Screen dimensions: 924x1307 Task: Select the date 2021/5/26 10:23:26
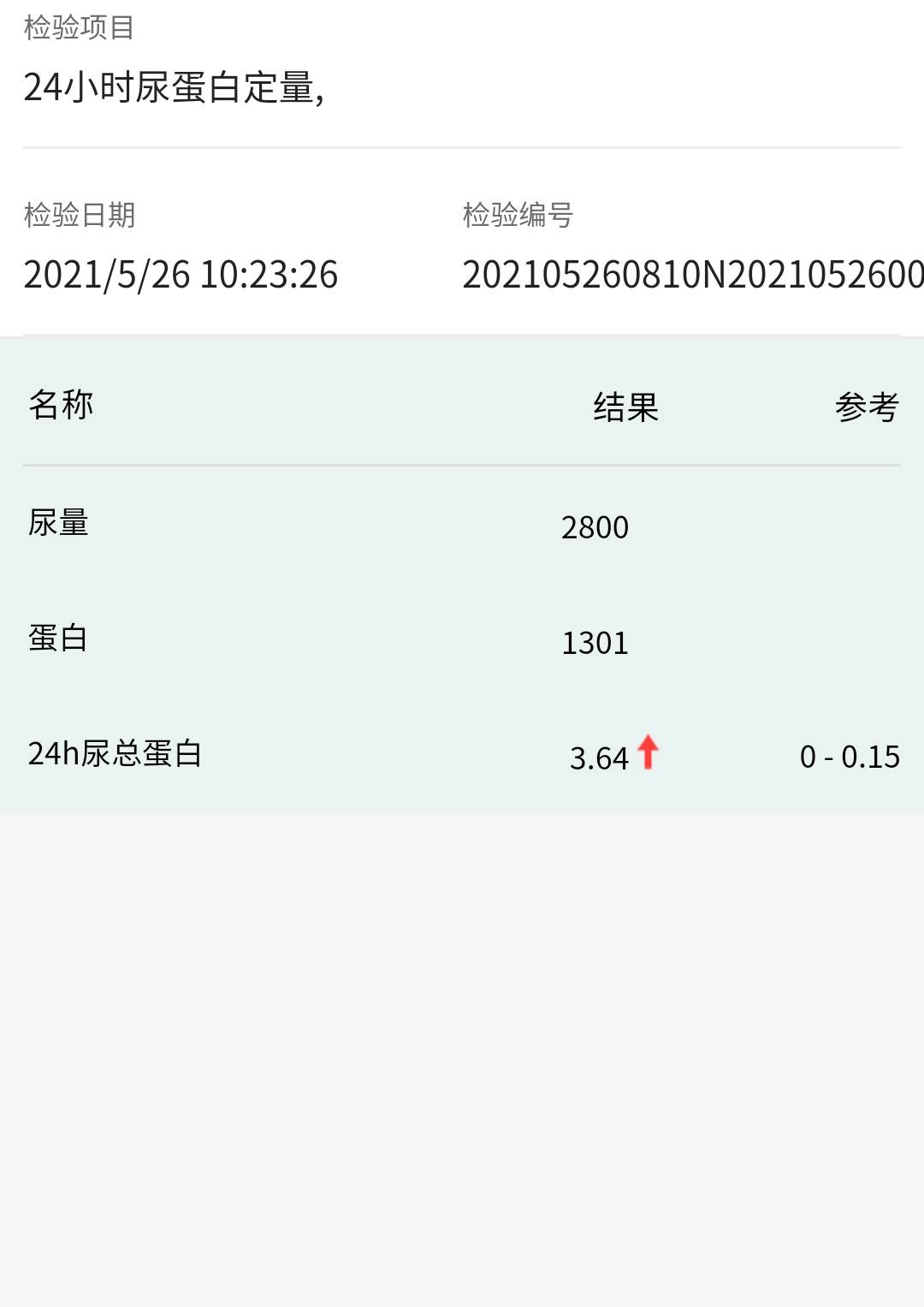point(181,274)
